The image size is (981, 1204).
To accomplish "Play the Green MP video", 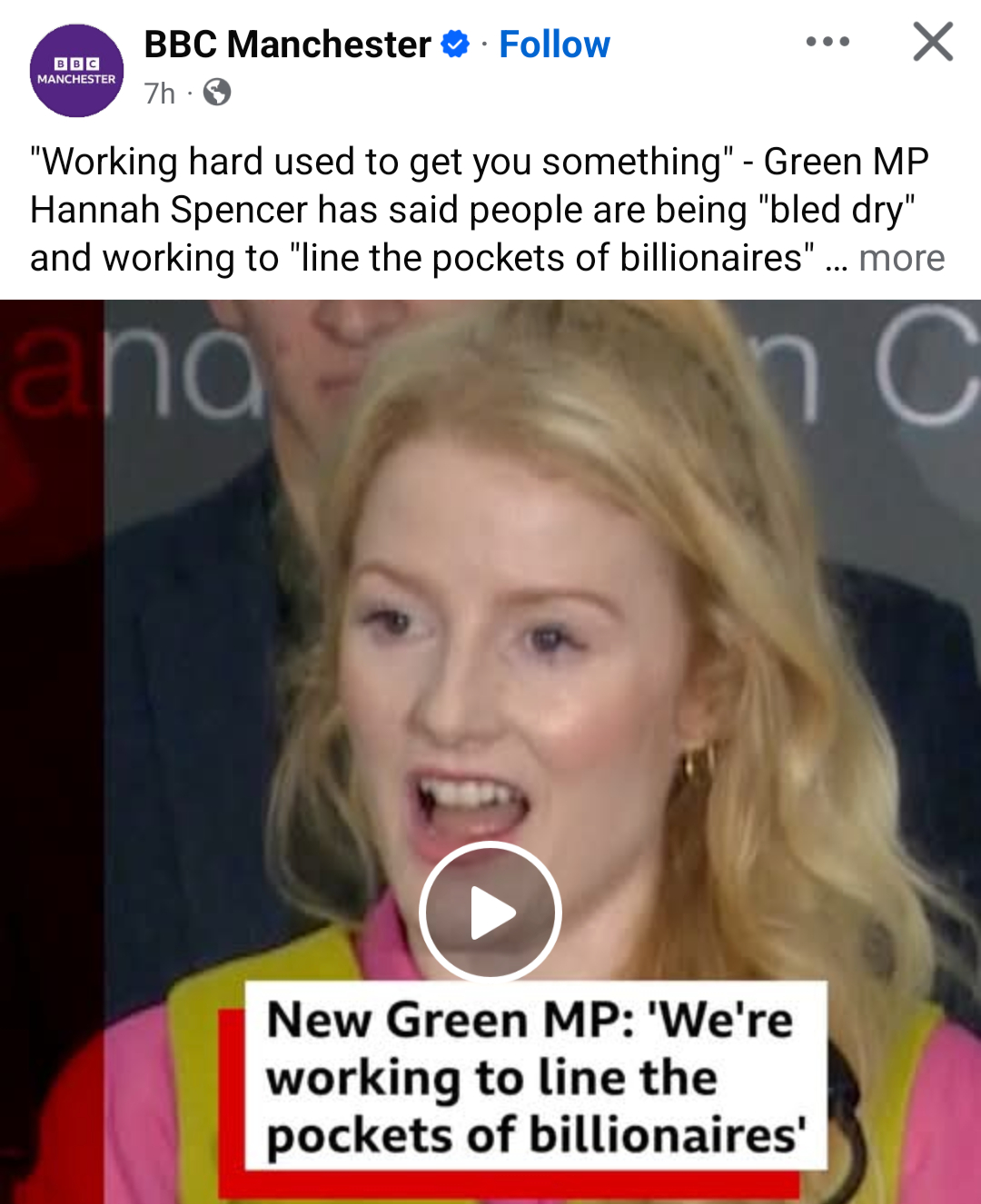I will [490, 912].
